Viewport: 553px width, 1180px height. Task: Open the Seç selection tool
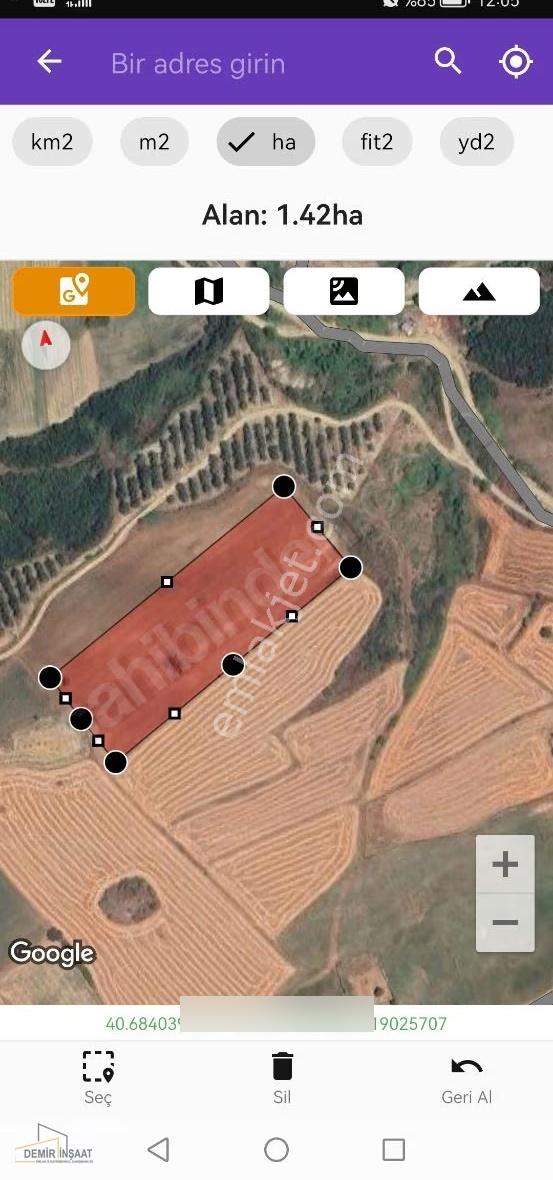click(x=98, y=1078)
